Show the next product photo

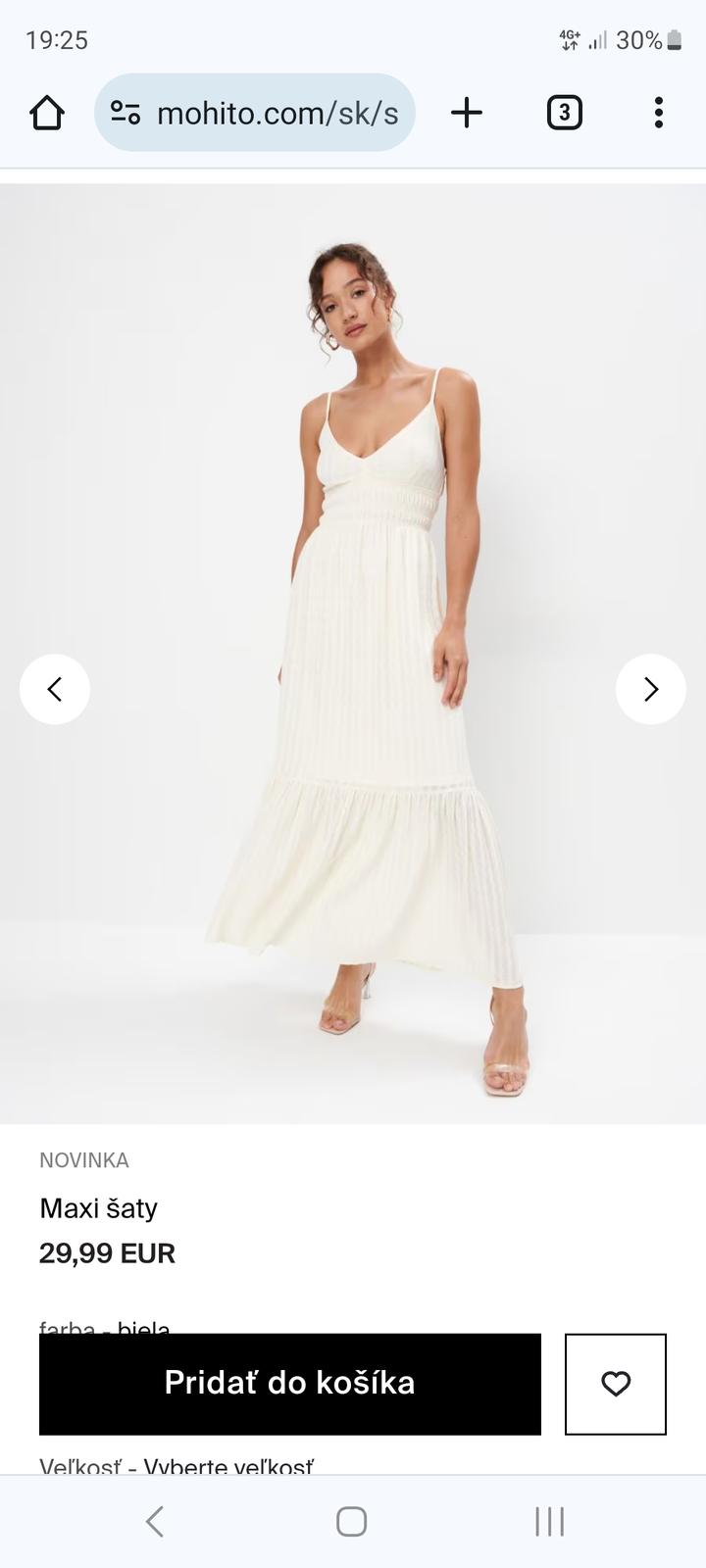(x=650, y=689)
